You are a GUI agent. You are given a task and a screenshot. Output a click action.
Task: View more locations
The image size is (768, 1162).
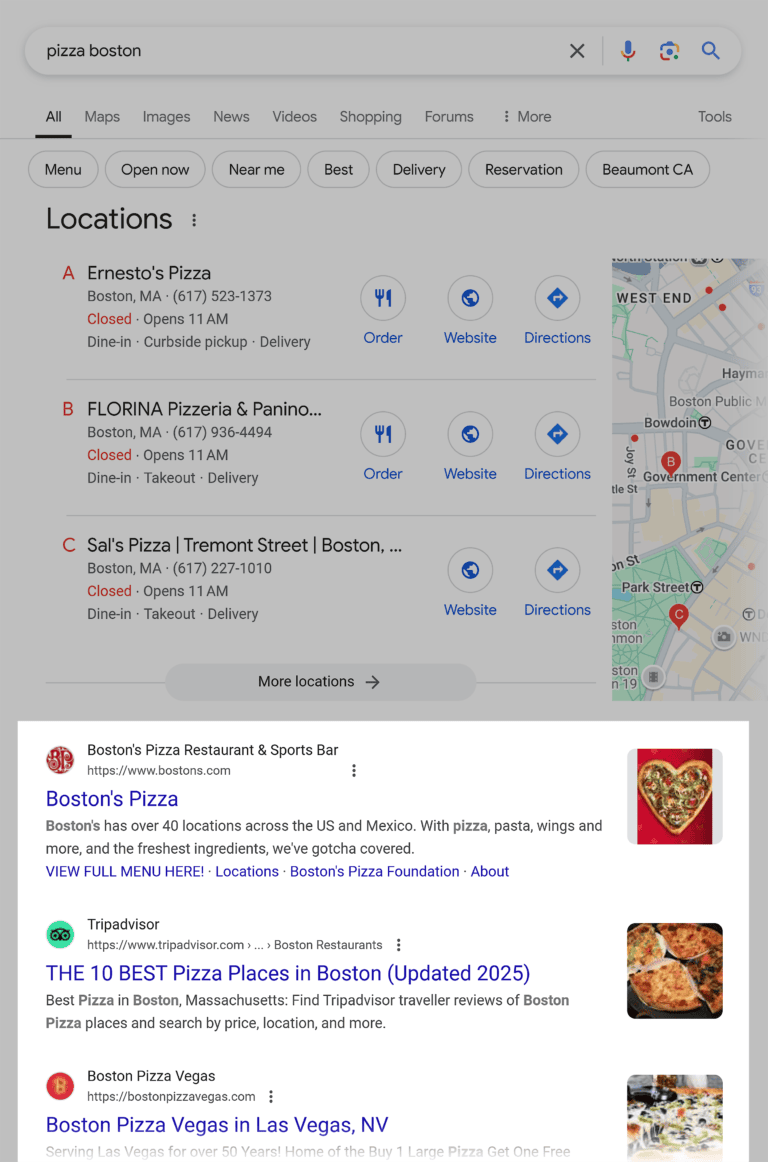[x=320, y=682]
